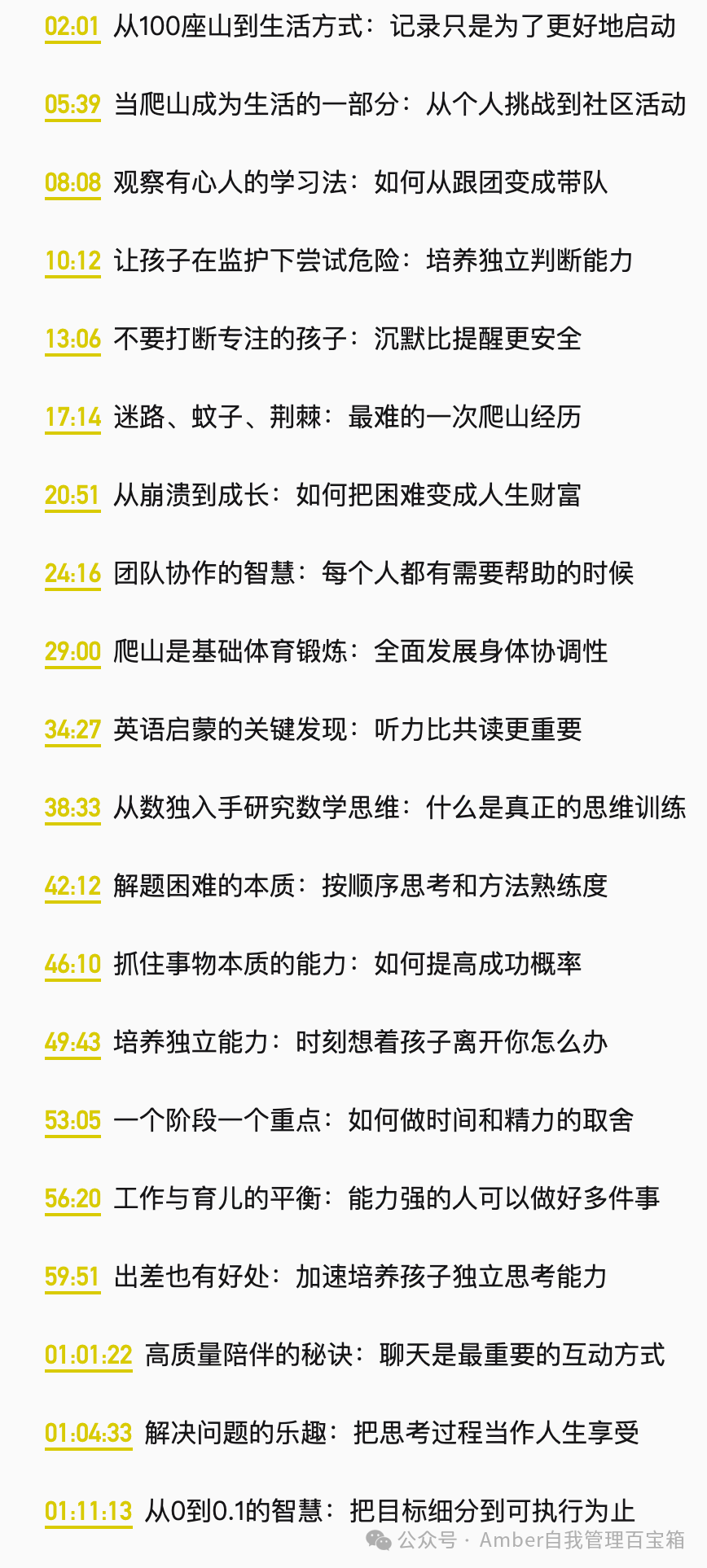Screen dimensions: 707x1568
Task: Go to the 34:27 timestamp
Action: (x=72, y=730)
